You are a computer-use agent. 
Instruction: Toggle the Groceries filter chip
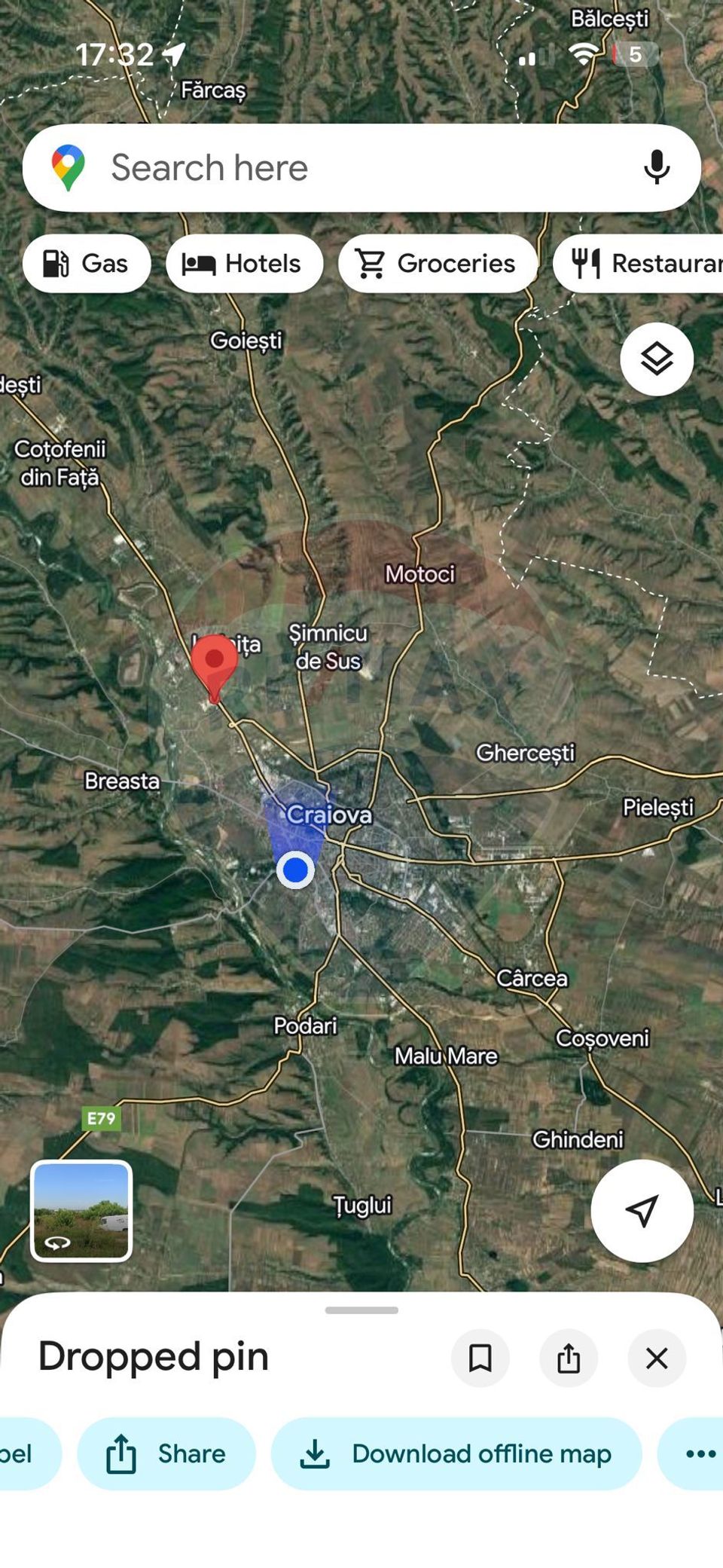[437, 263]
